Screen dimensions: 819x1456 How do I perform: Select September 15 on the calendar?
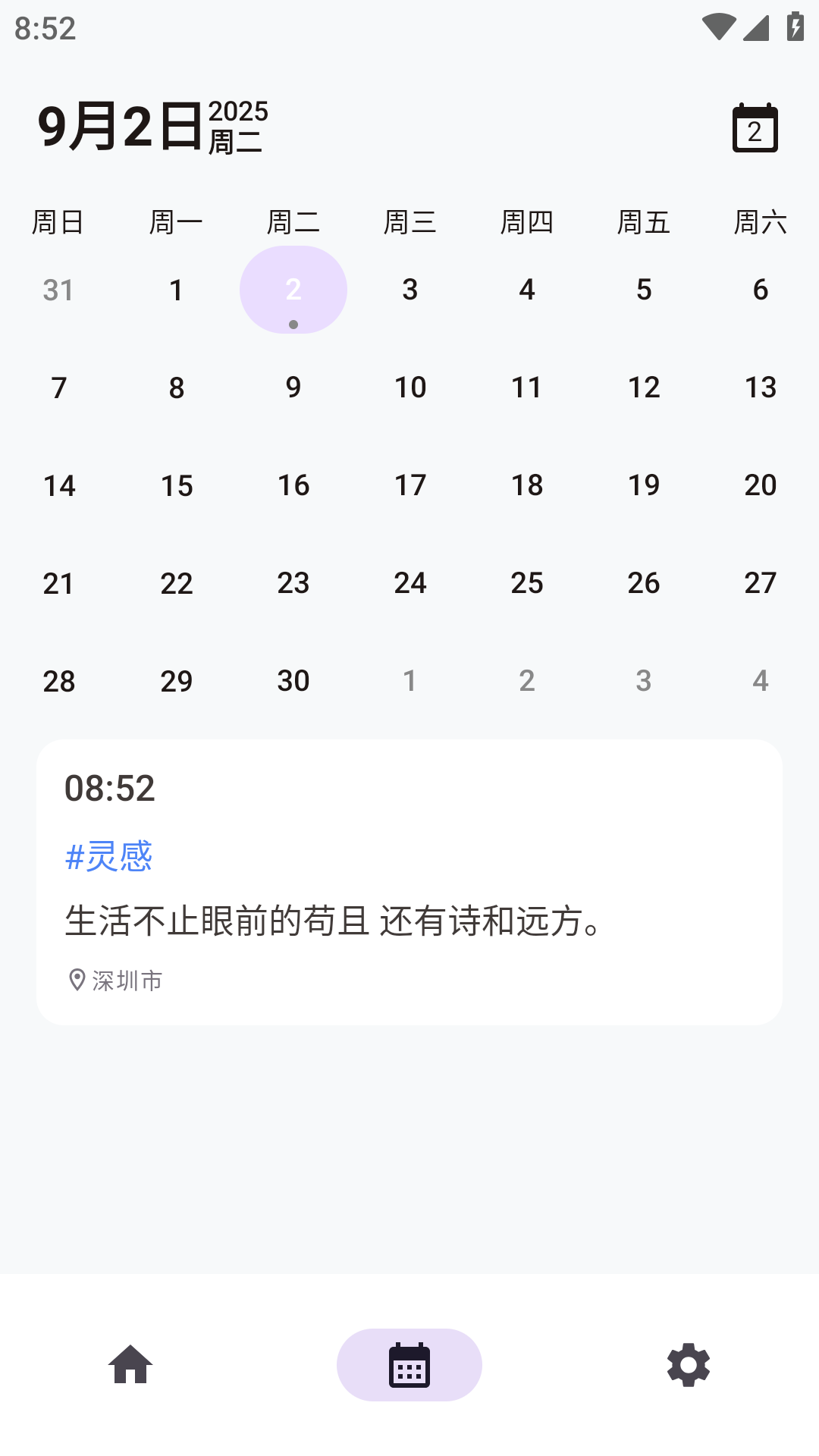[x=177, y=485]
